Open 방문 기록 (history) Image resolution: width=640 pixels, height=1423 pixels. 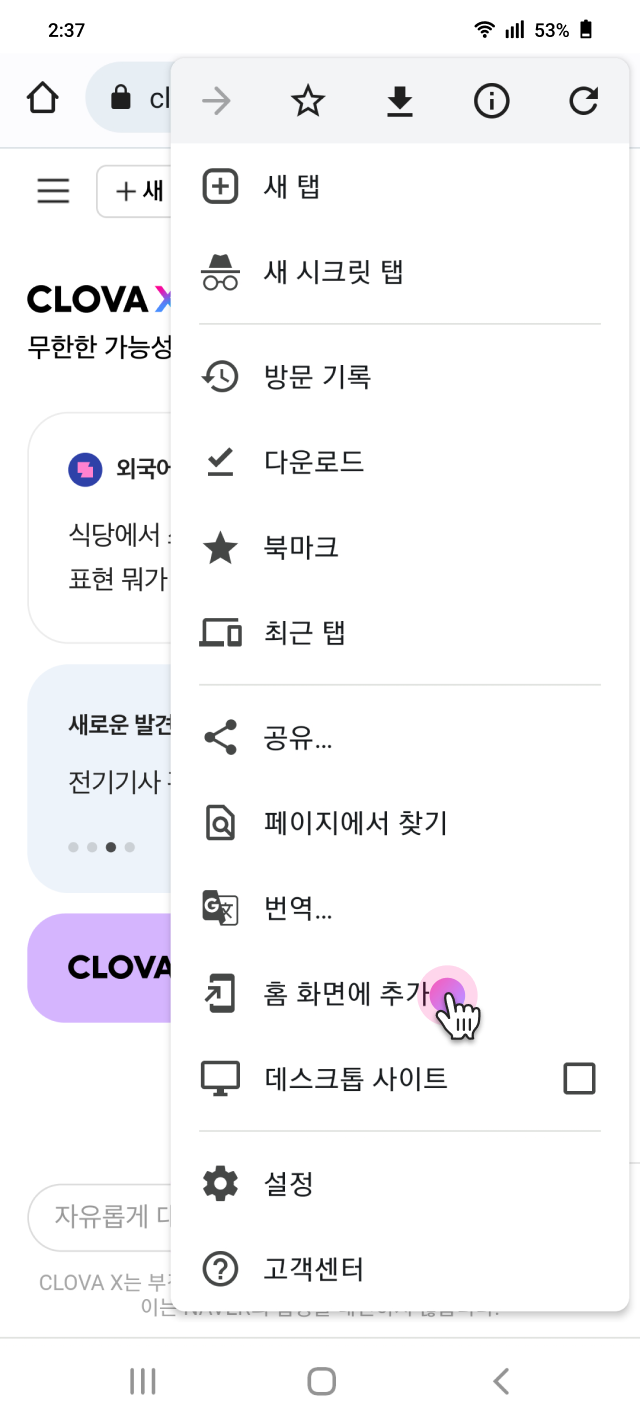click(x=317, y=377)
